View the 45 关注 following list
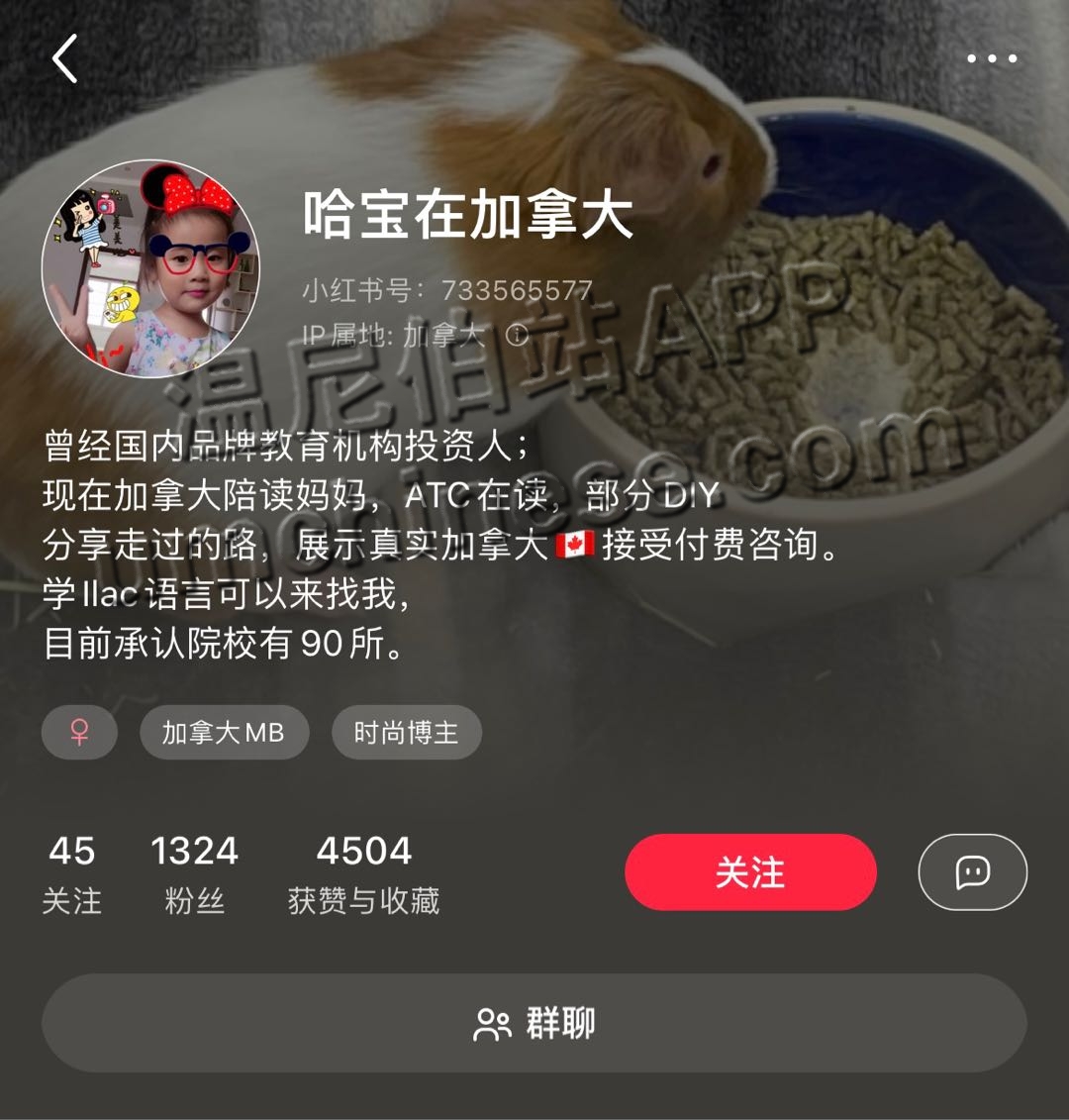The height and width of the screenshot is (1120, 1069). pos(71,873)
